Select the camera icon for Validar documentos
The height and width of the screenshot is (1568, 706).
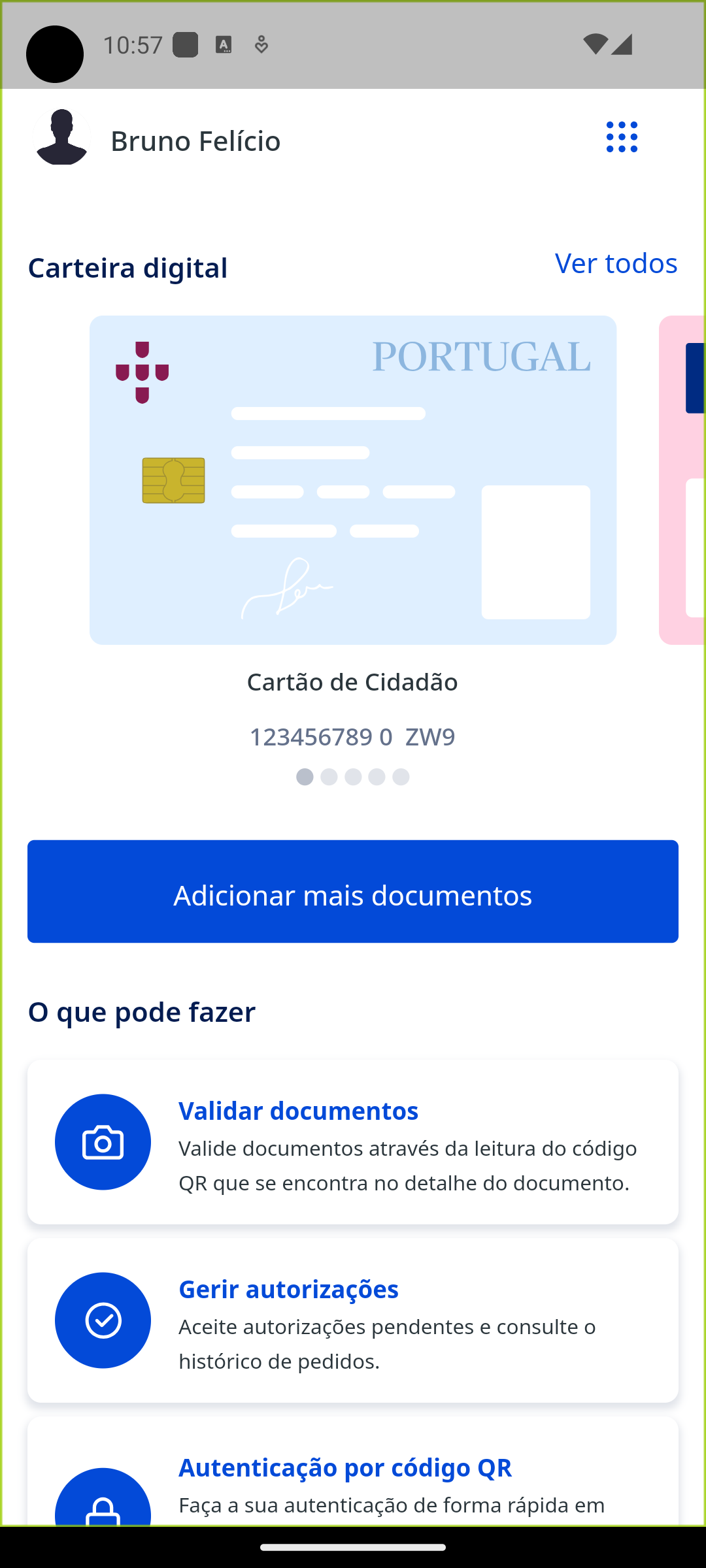[x=103, y=1140]
